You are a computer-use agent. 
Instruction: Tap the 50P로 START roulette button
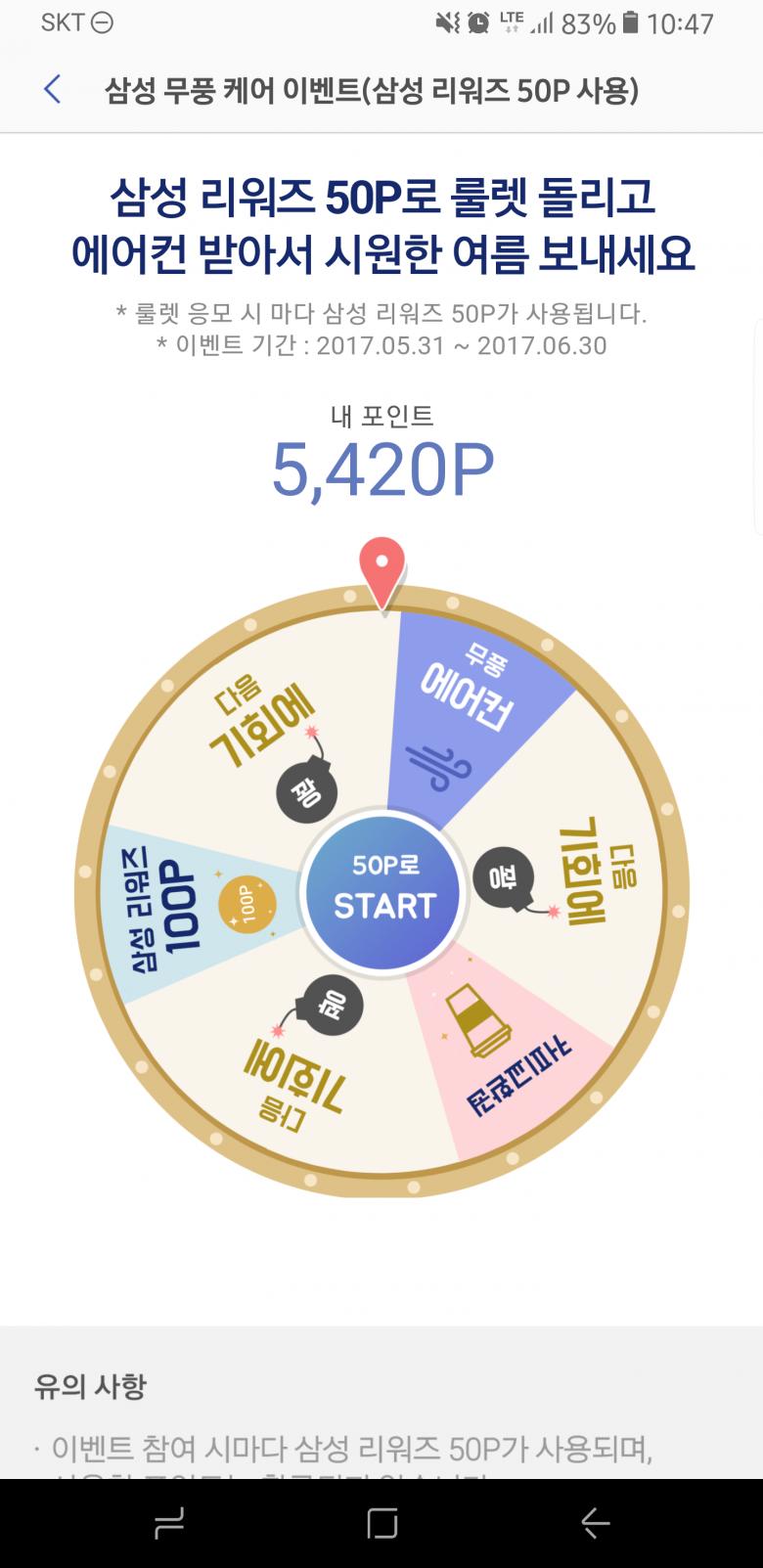382,891
